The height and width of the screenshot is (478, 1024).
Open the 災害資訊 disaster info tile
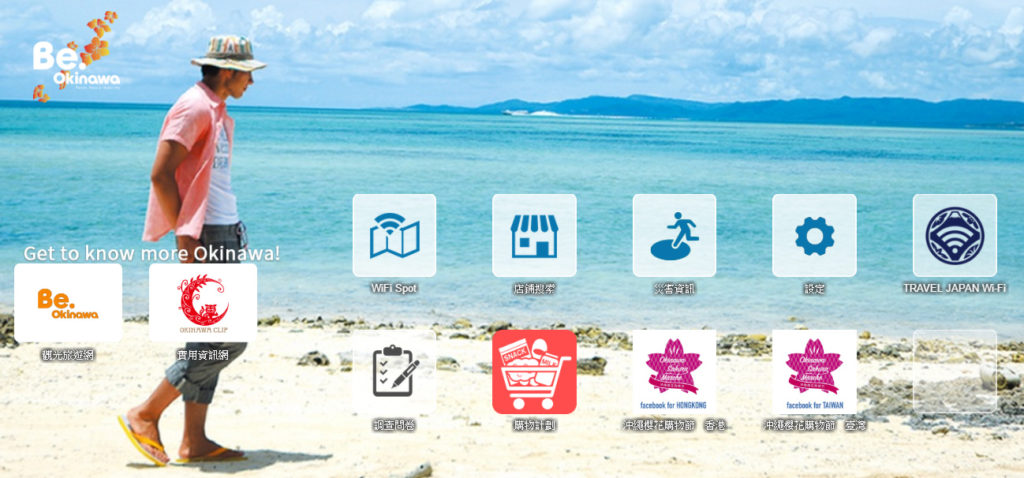(674, 236)
